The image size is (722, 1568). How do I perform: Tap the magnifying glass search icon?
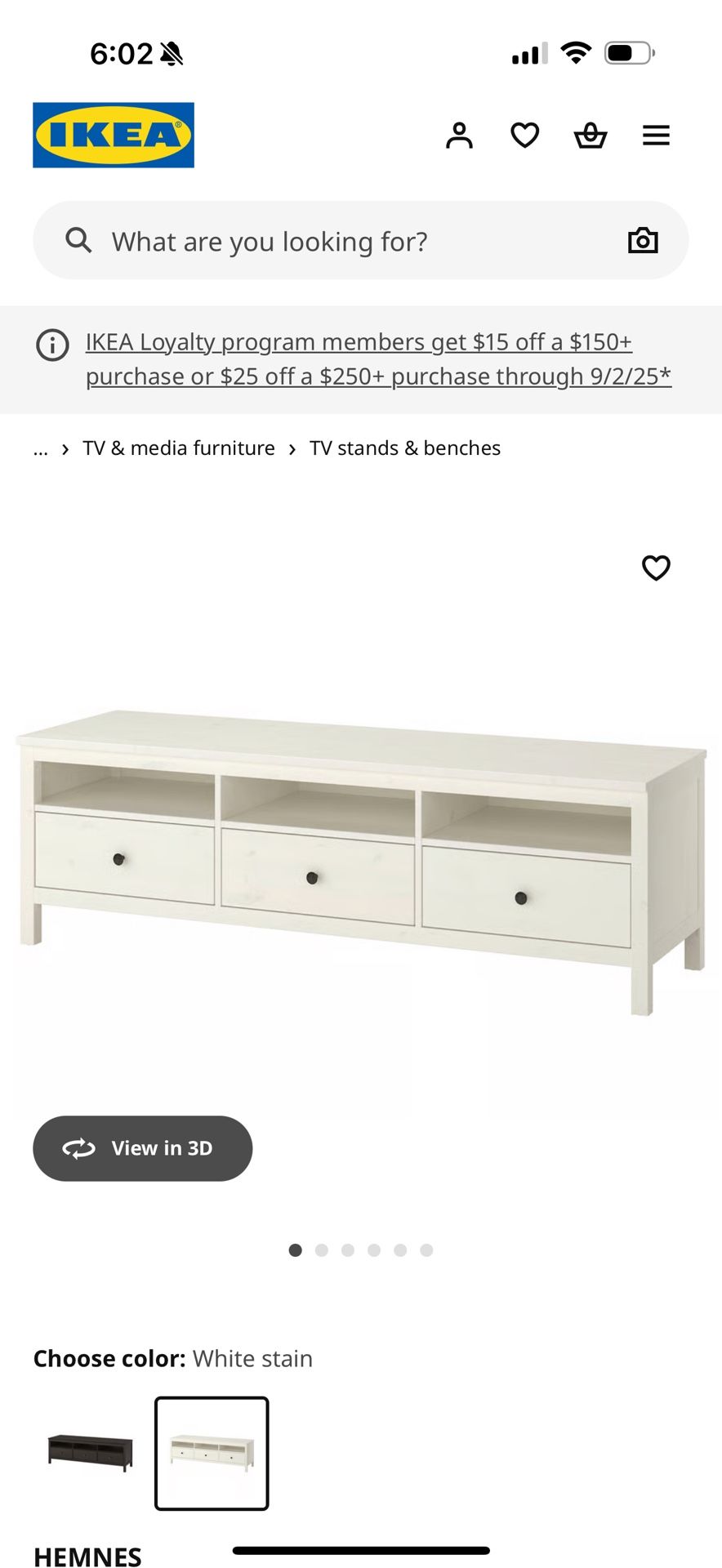78,239
